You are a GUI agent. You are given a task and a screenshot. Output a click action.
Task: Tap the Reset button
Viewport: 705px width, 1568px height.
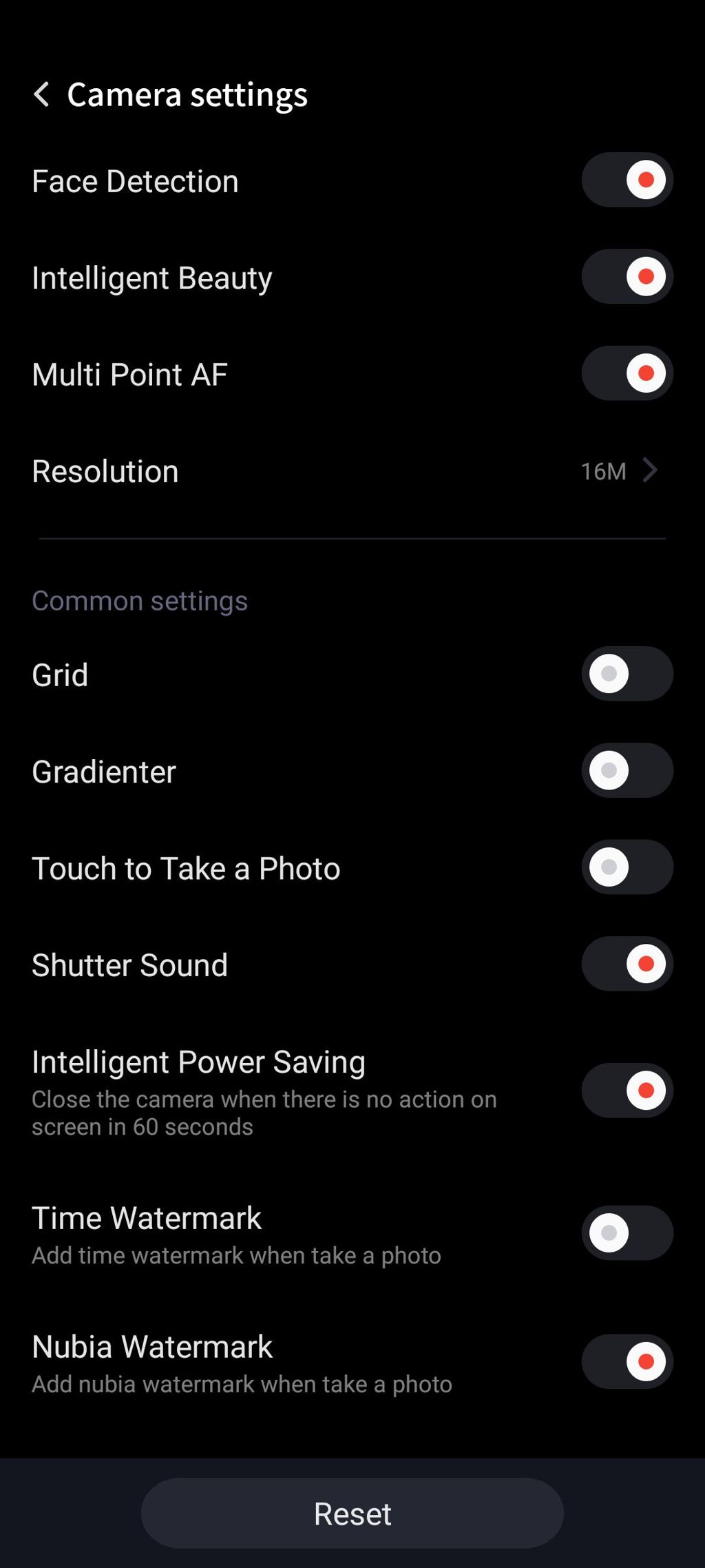point(352,1514)
